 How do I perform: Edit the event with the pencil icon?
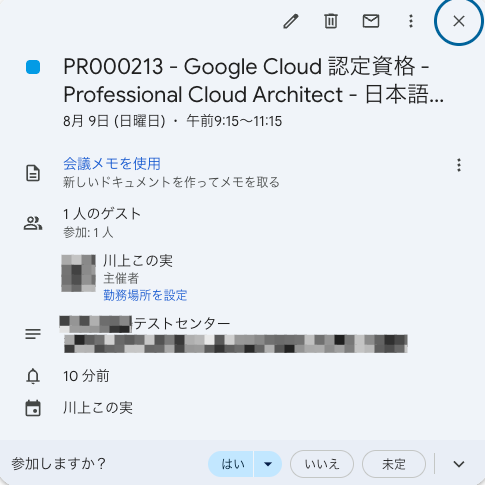coord(291,22)
